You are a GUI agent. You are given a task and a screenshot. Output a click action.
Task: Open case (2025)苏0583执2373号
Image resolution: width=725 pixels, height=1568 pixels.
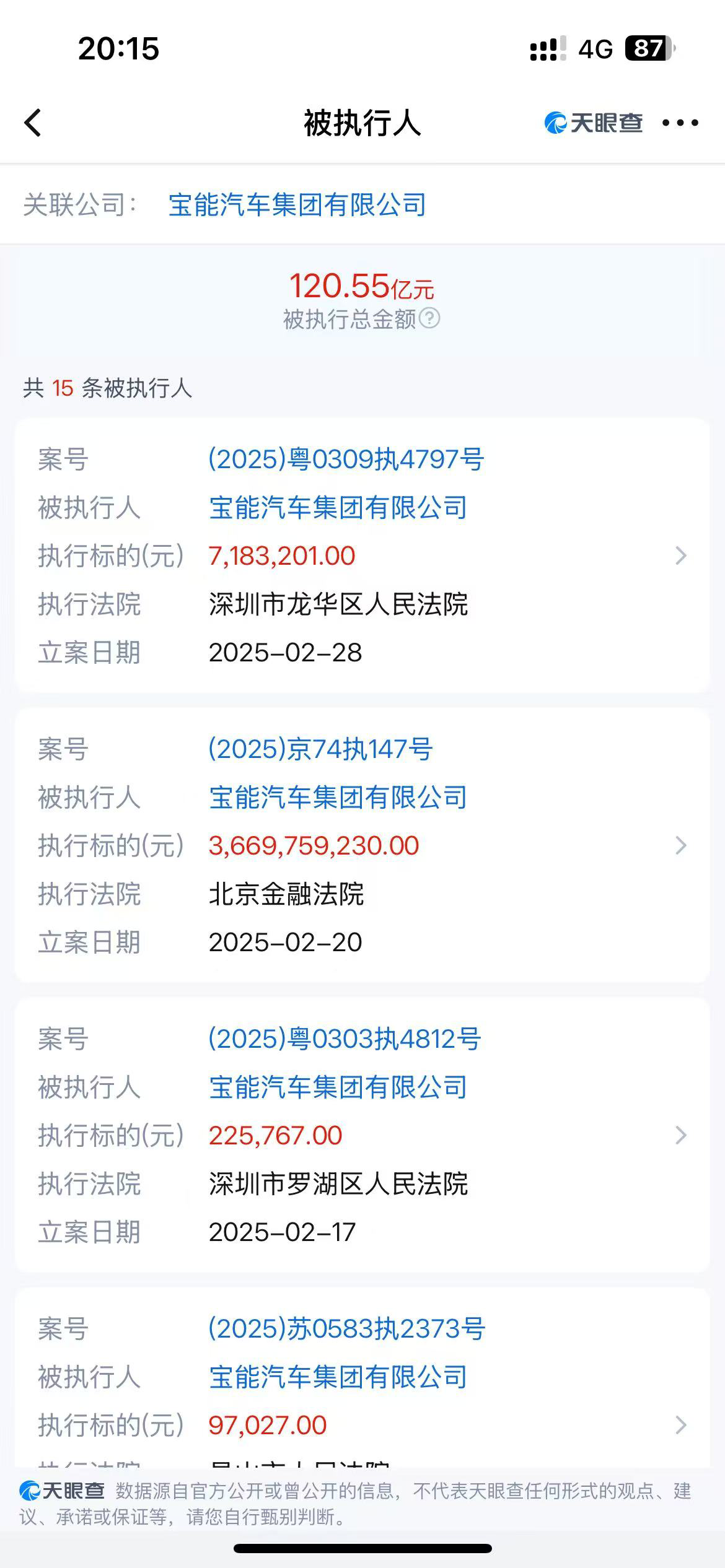[346, 1329]
